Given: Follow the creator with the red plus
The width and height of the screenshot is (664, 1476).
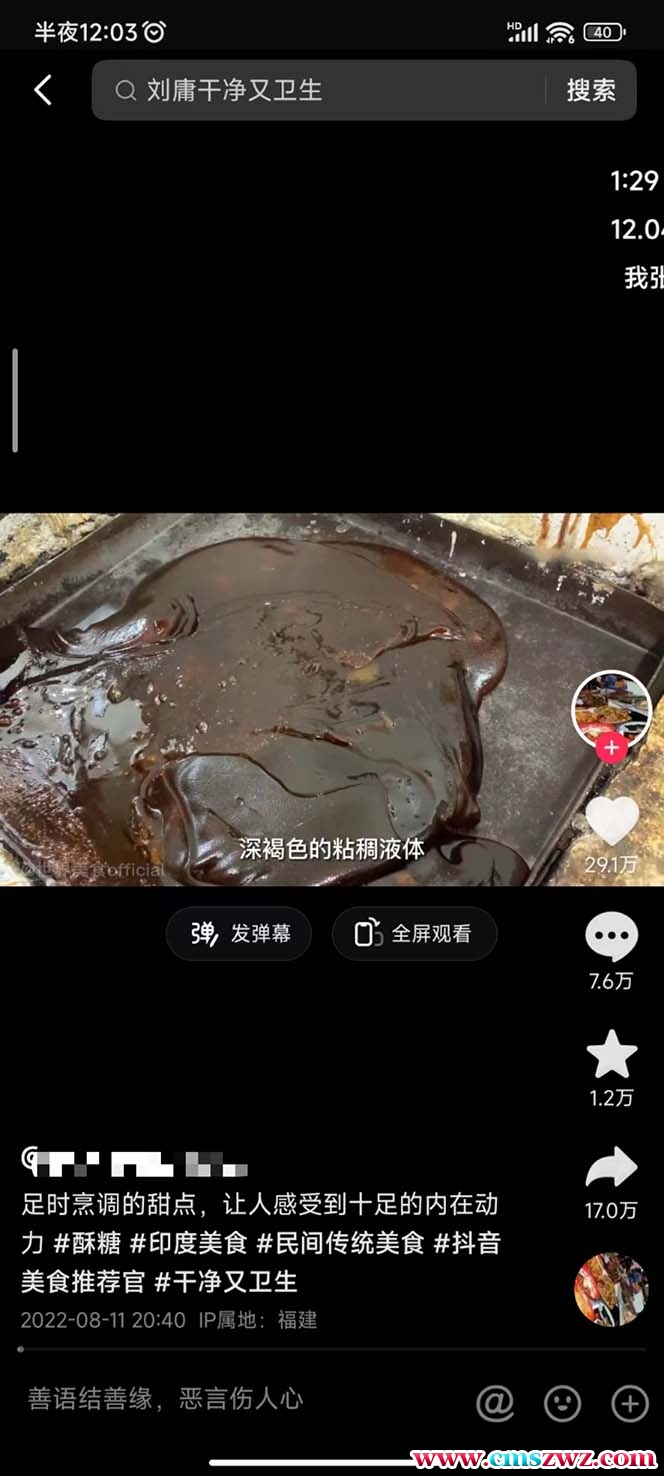Looking at the screenshot, I should tap(612, 747).
